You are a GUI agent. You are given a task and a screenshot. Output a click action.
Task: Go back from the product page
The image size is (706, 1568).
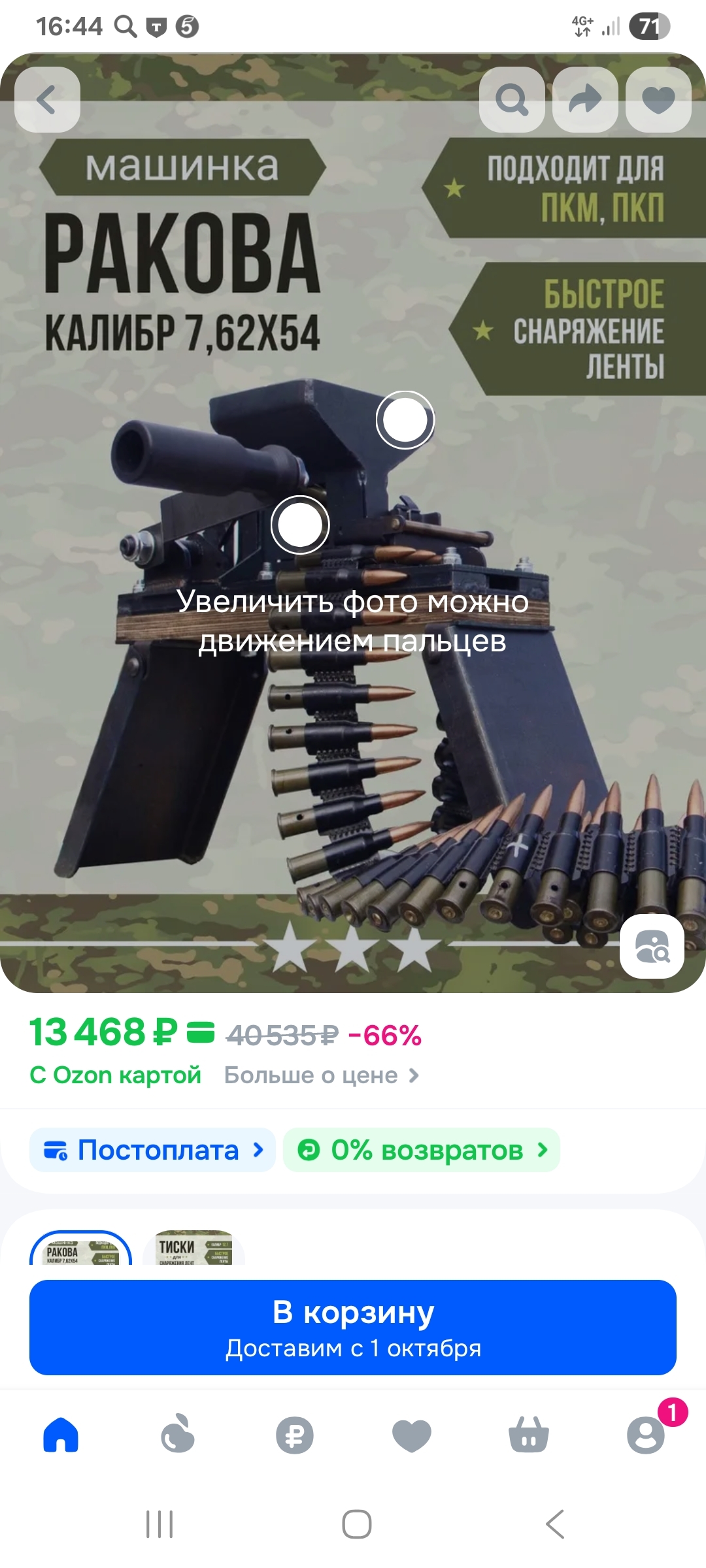[47, 100]
